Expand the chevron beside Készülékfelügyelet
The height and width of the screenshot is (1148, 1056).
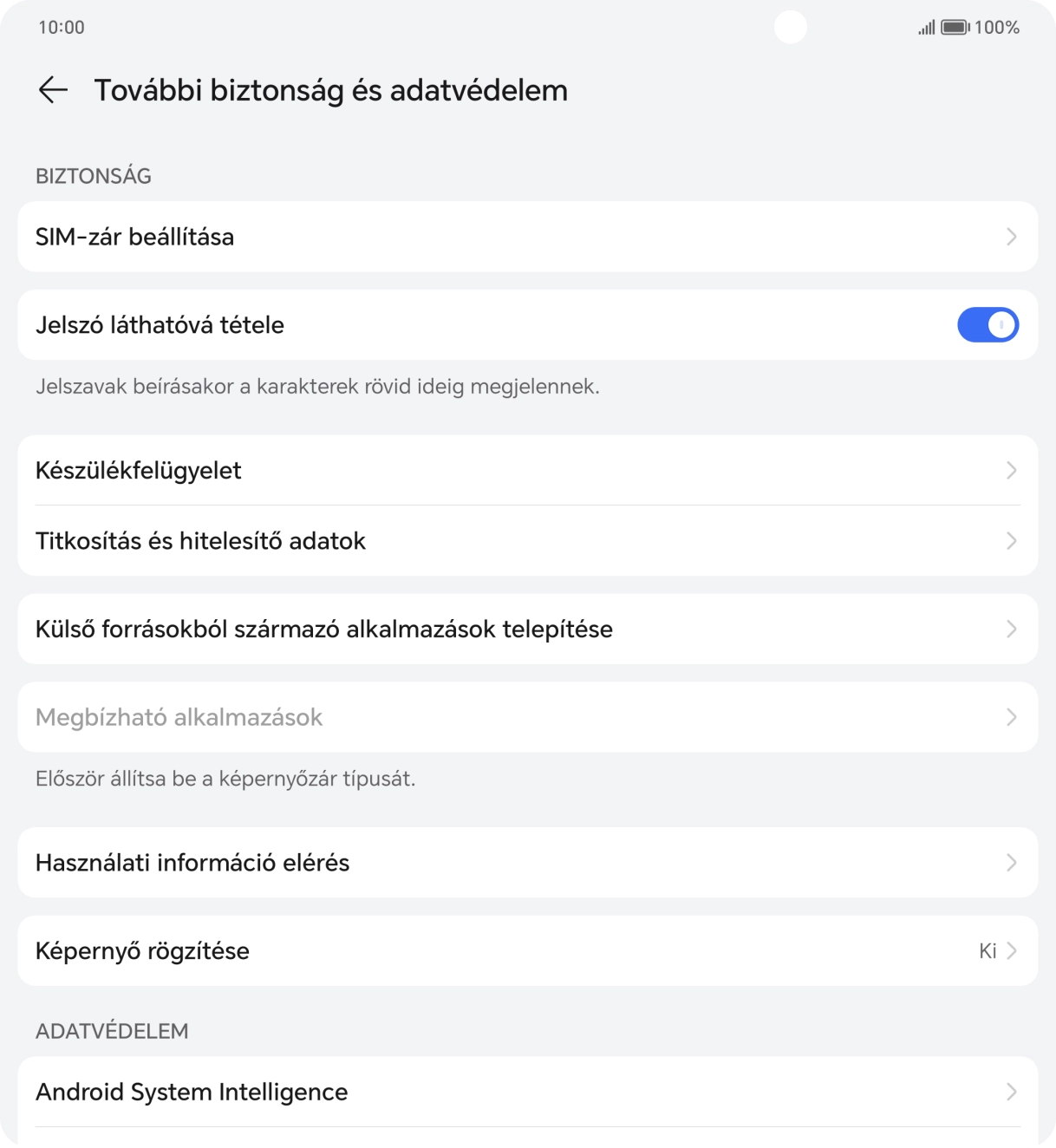click(1012, 470)
